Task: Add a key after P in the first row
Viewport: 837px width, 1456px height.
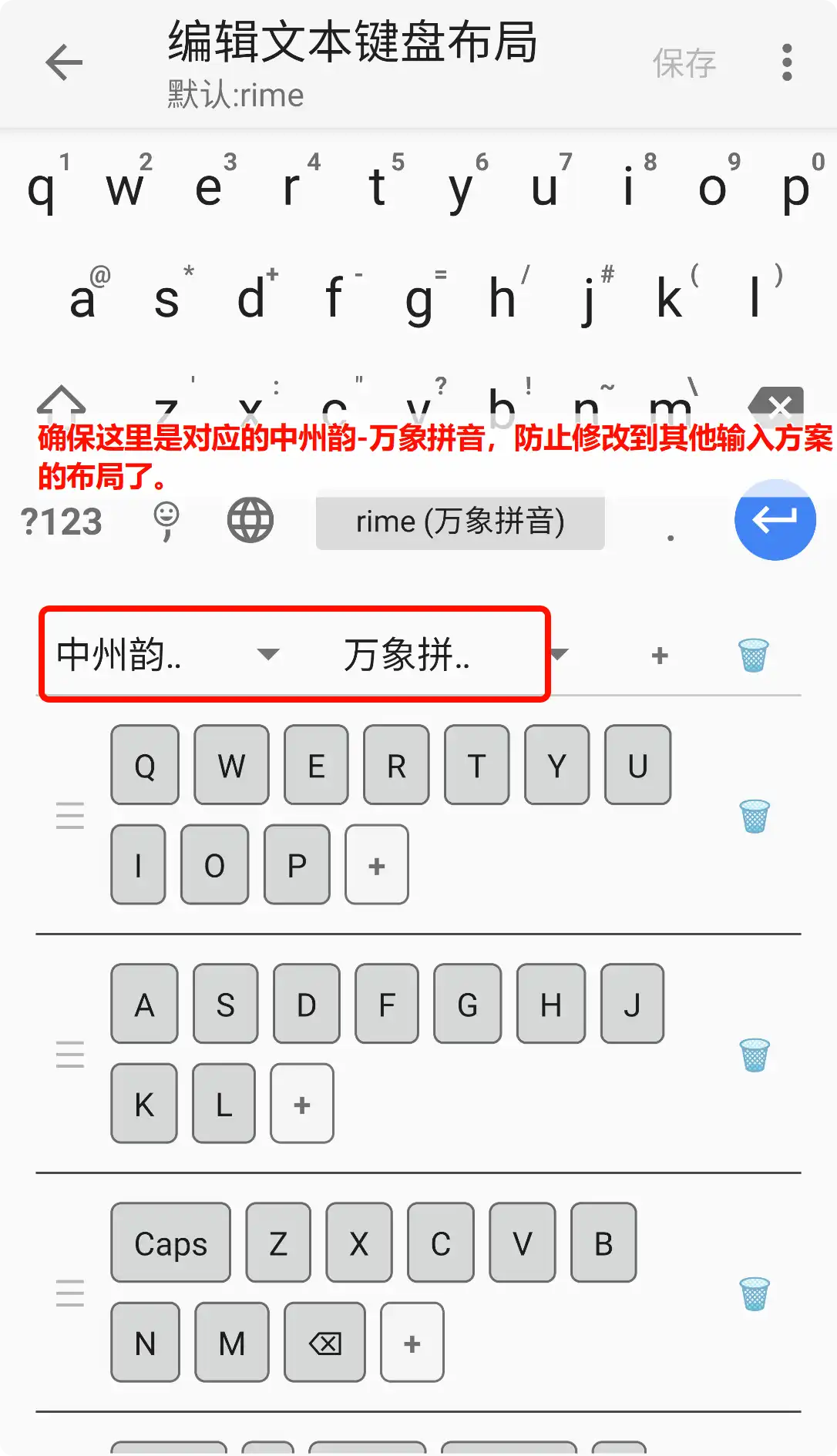Action: click(376, 865)
